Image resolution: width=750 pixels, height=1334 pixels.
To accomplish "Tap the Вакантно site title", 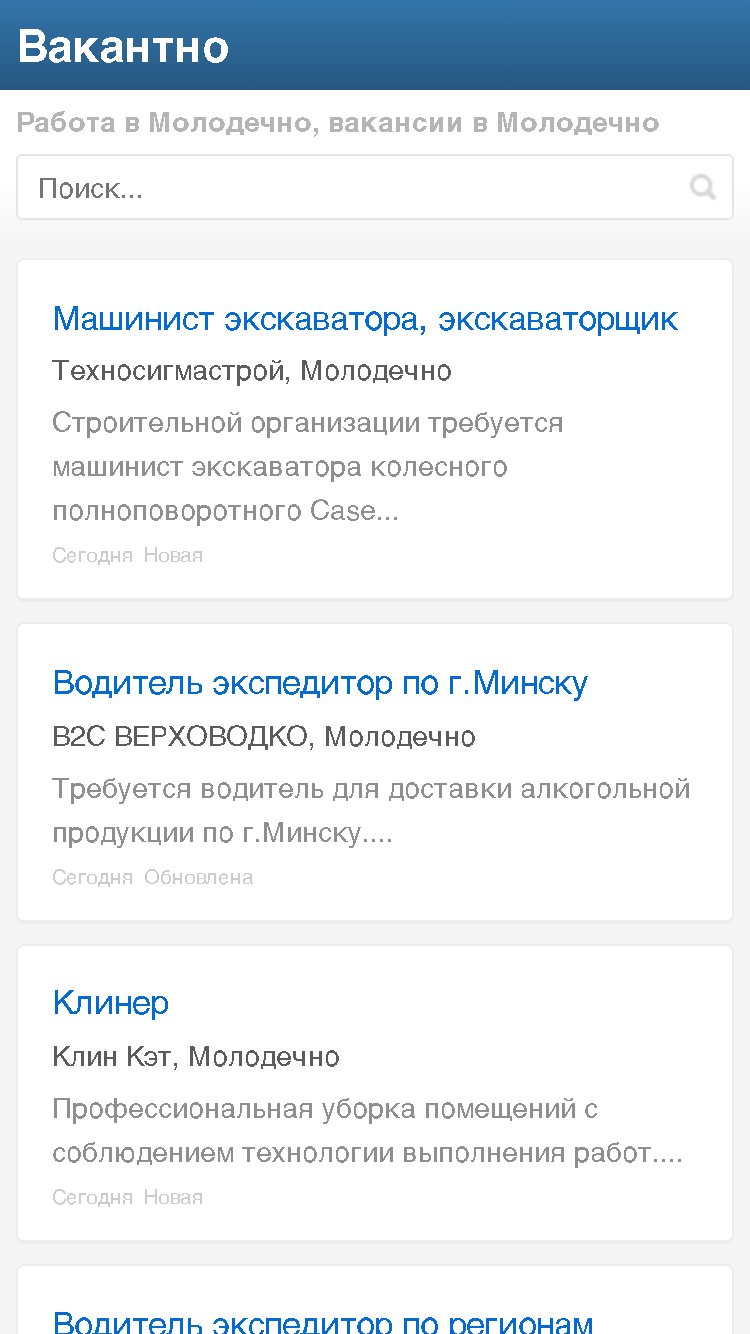I will click(x=123, y=46).
